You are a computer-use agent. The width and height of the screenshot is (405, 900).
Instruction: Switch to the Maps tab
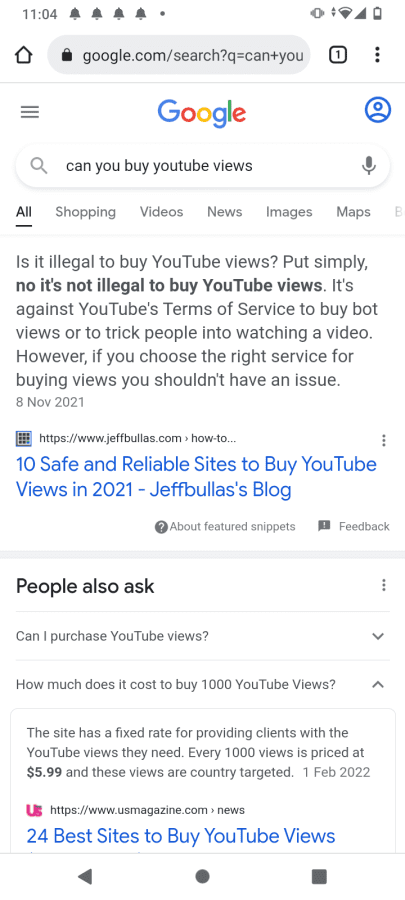click(x=353, y=212)
